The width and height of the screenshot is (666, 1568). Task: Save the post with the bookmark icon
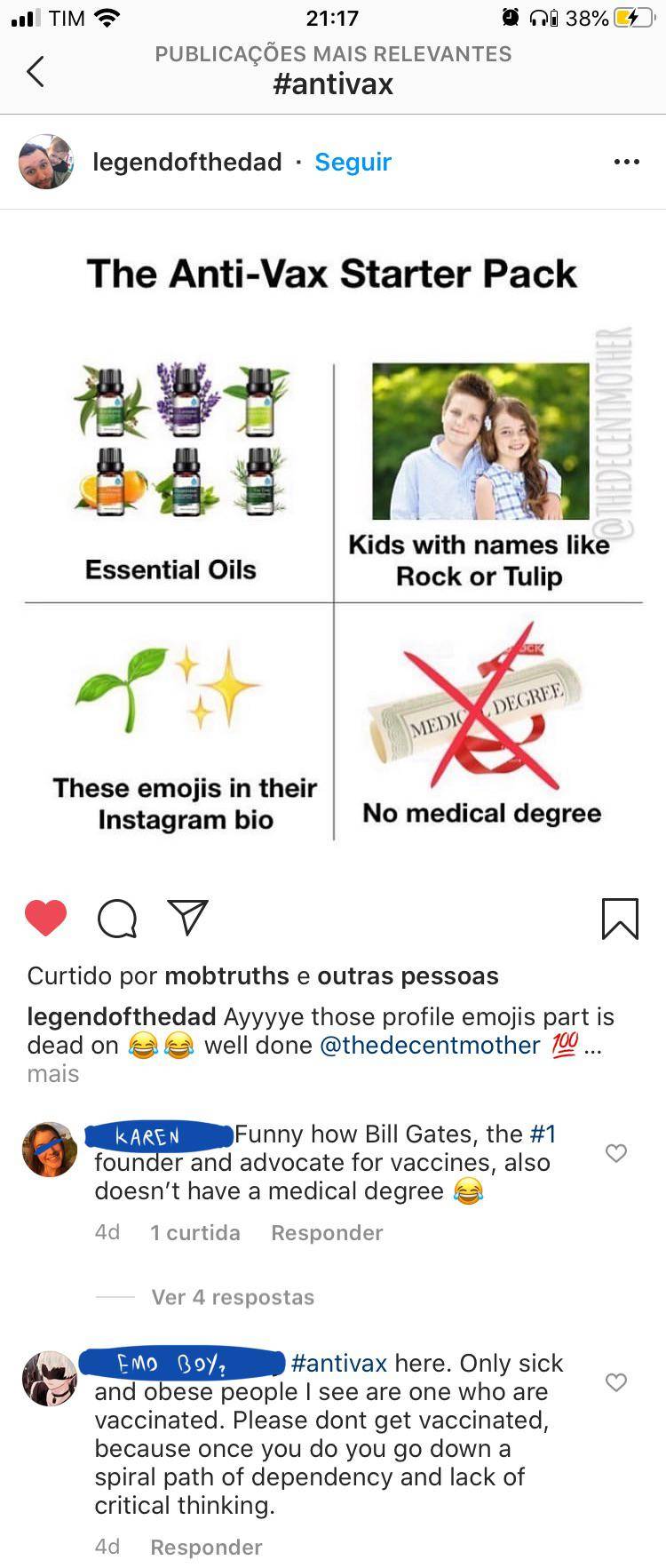coord(620,918)
